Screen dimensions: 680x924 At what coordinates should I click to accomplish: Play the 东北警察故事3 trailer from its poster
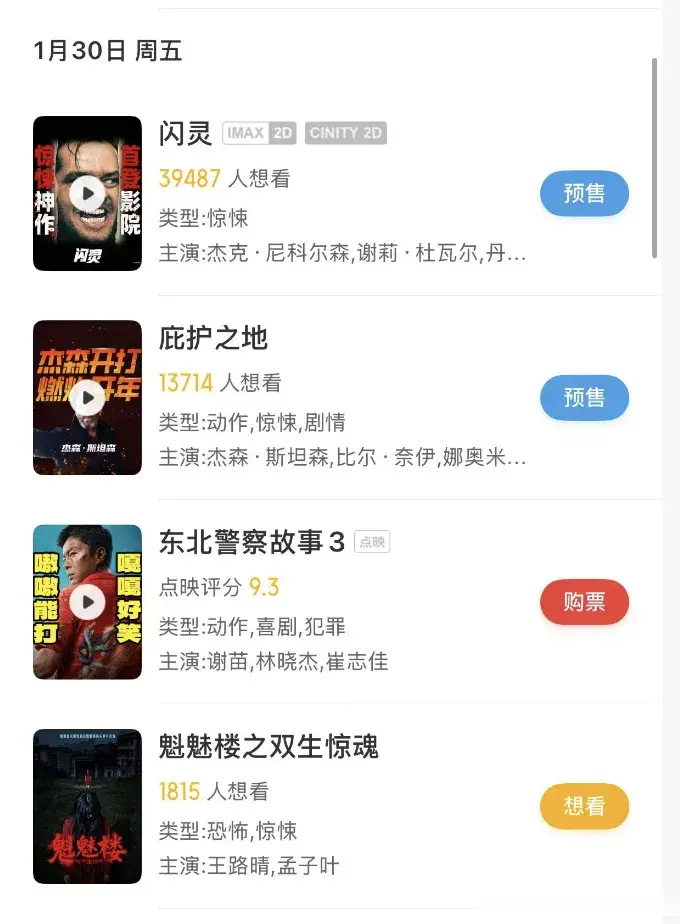coord(88,602)
